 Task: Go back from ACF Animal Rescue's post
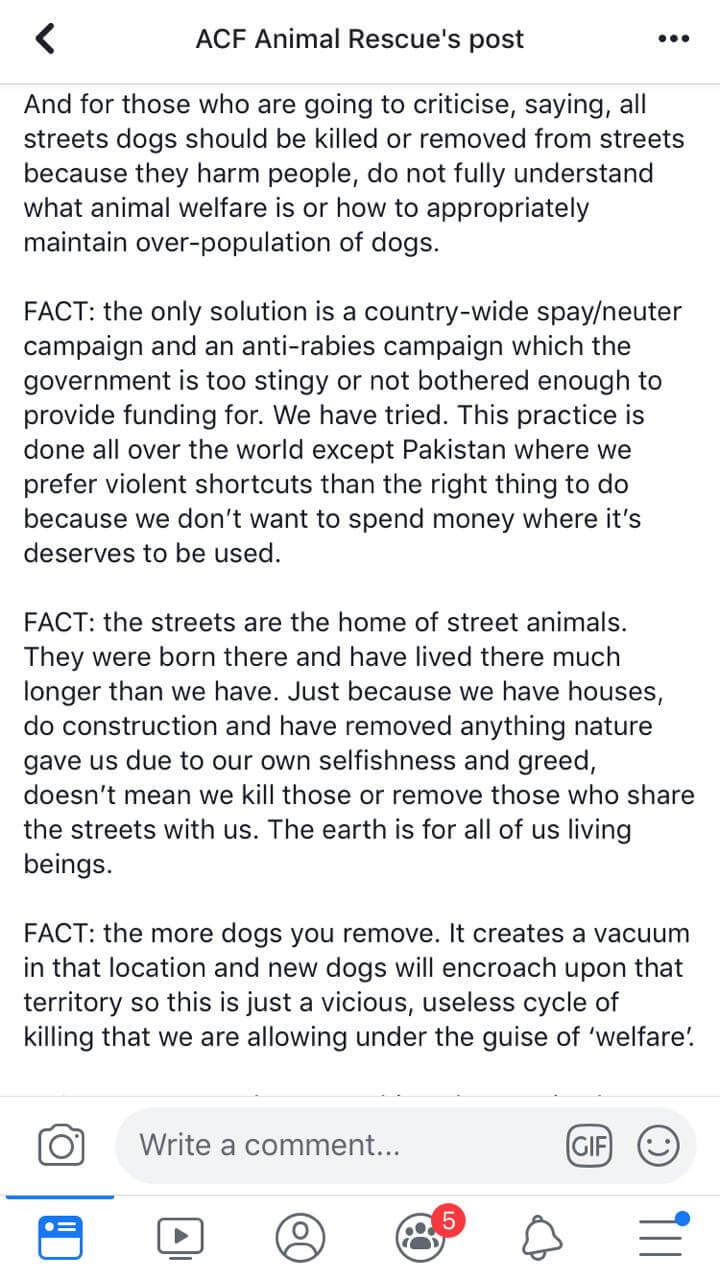pyautogui.click(x=45, y=39)
